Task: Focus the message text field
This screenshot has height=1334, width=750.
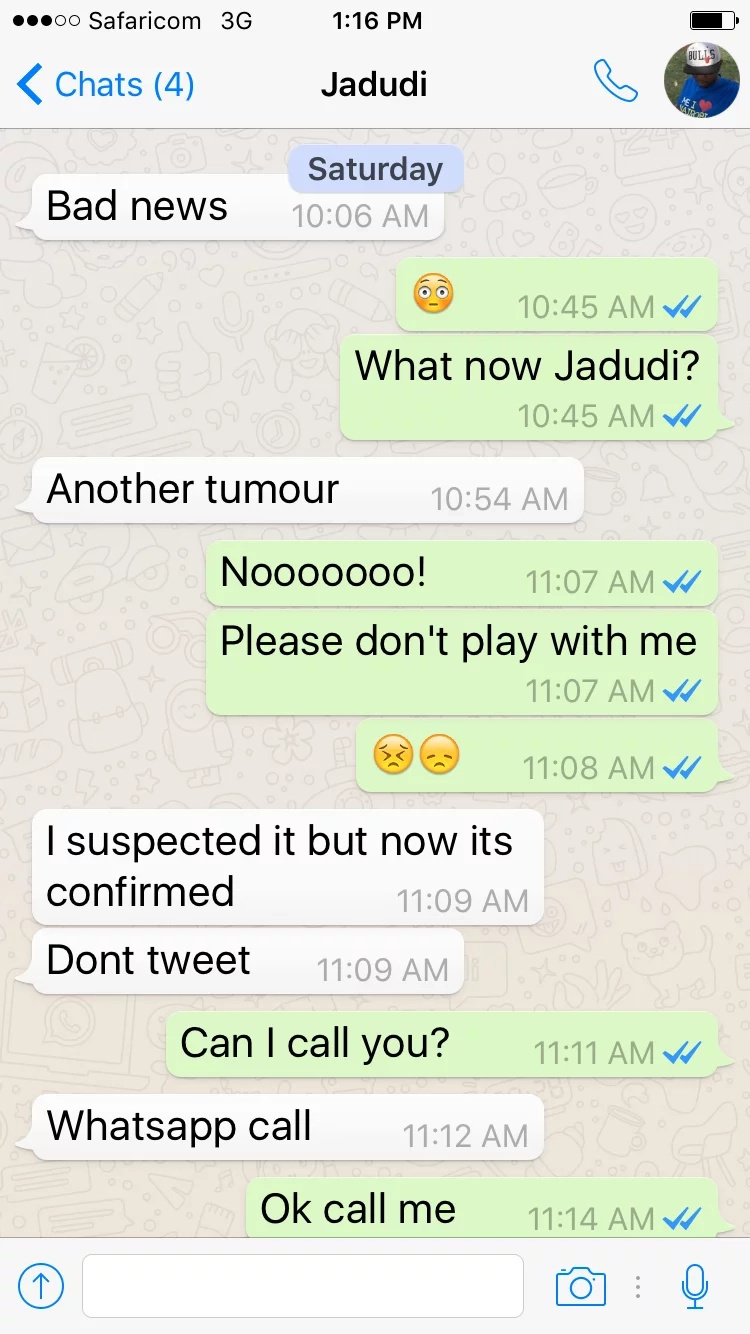Action: (303, 1286)
